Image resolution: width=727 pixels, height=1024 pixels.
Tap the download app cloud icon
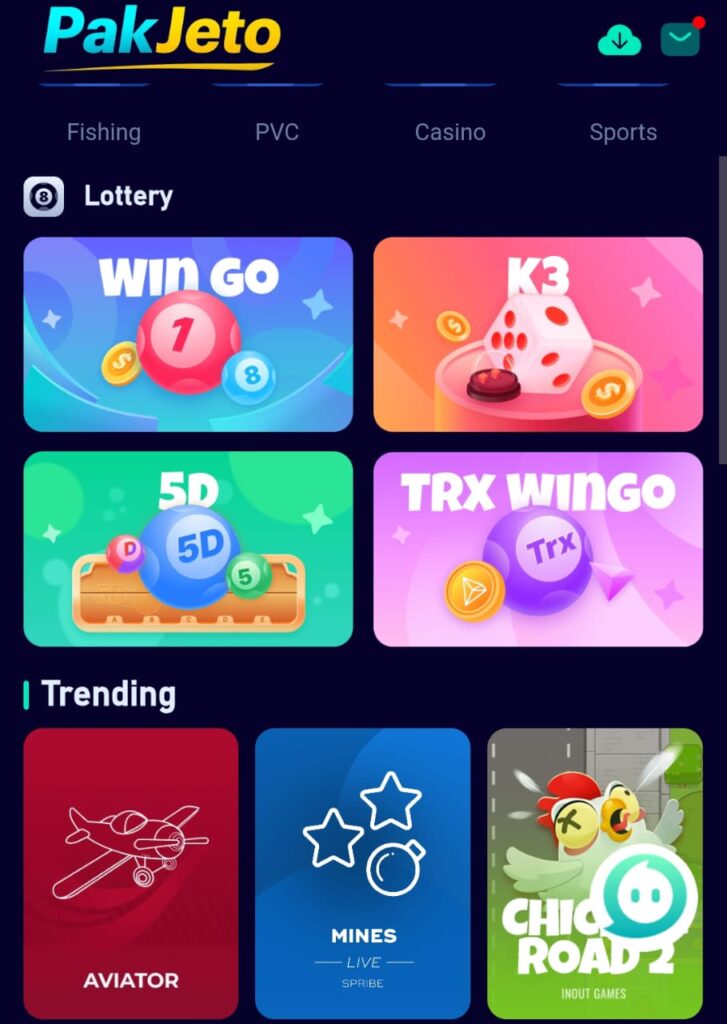(x=619, y=40)
